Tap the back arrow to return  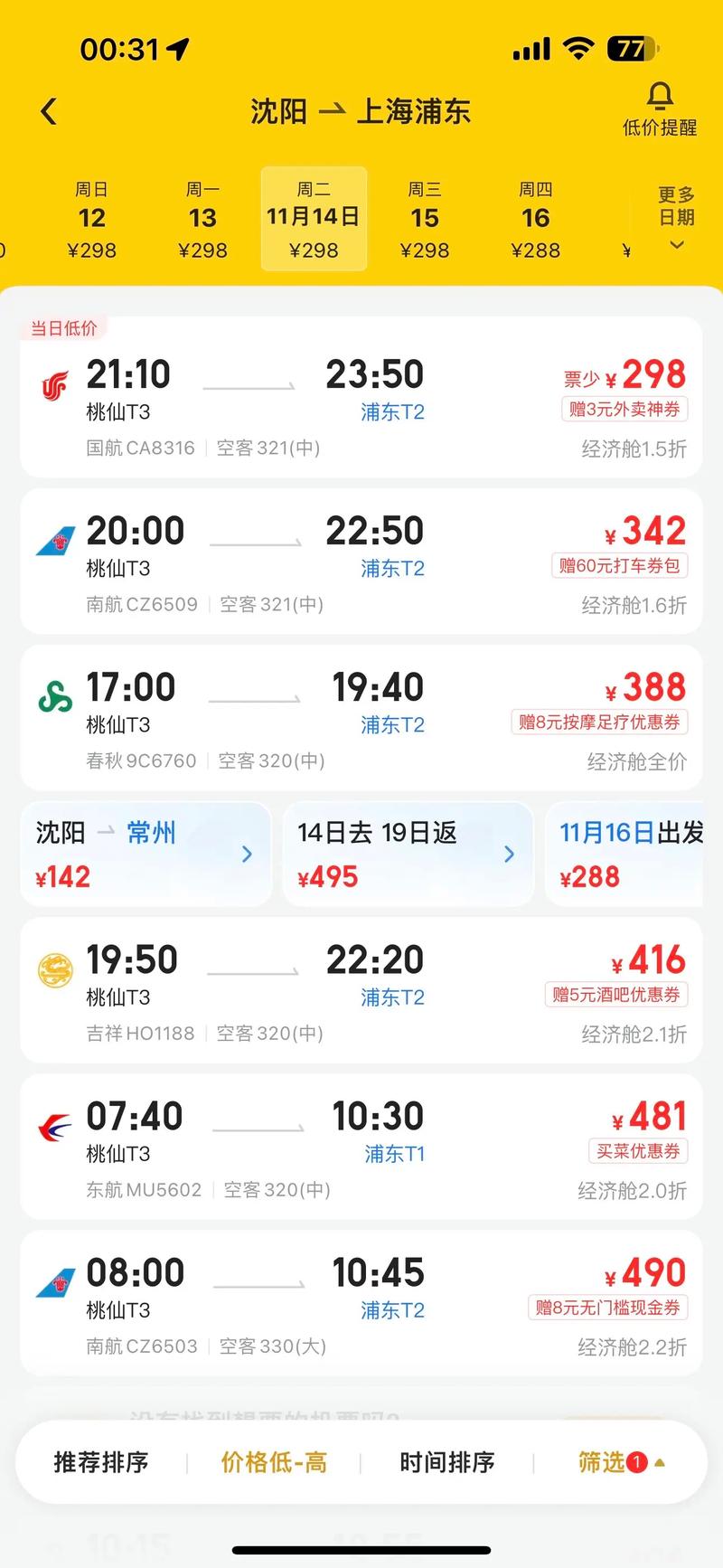(47, 110)
